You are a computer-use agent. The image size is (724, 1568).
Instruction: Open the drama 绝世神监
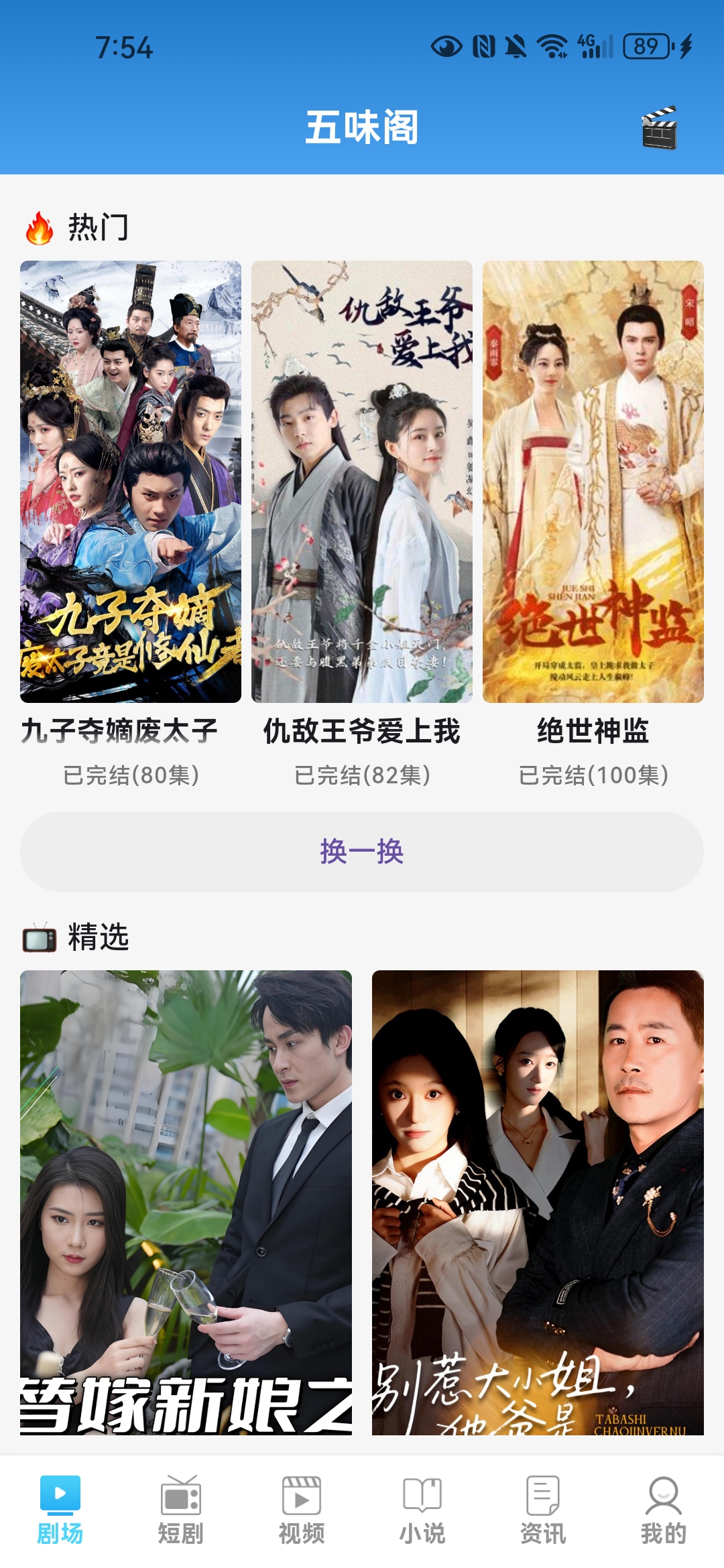pos(593,481)
